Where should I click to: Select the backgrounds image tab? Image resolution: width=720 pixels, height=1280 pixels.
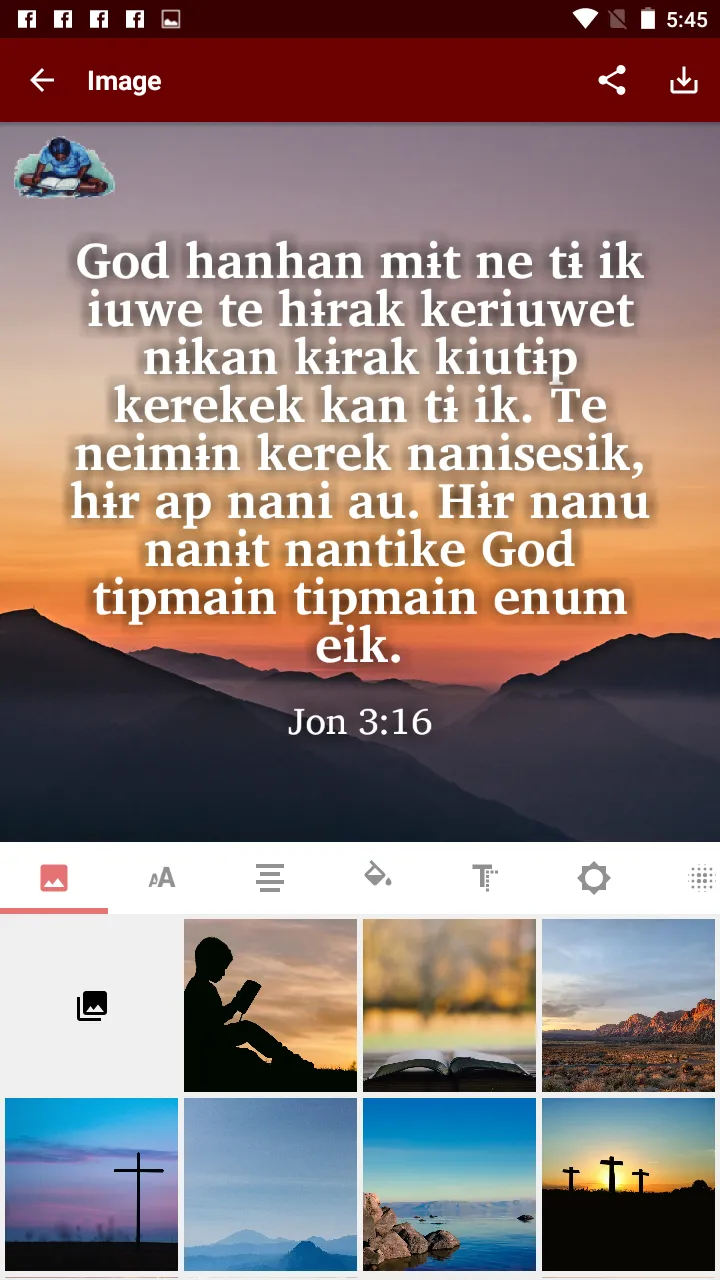tap(54, 877)
